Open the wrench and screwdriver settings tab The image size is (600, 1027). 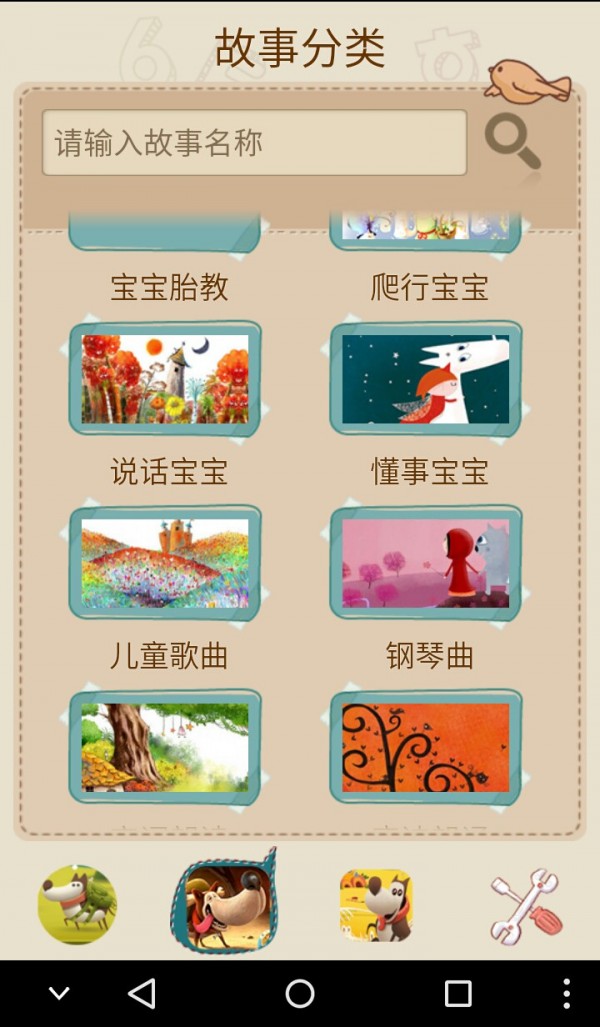(x=525, y=905)
